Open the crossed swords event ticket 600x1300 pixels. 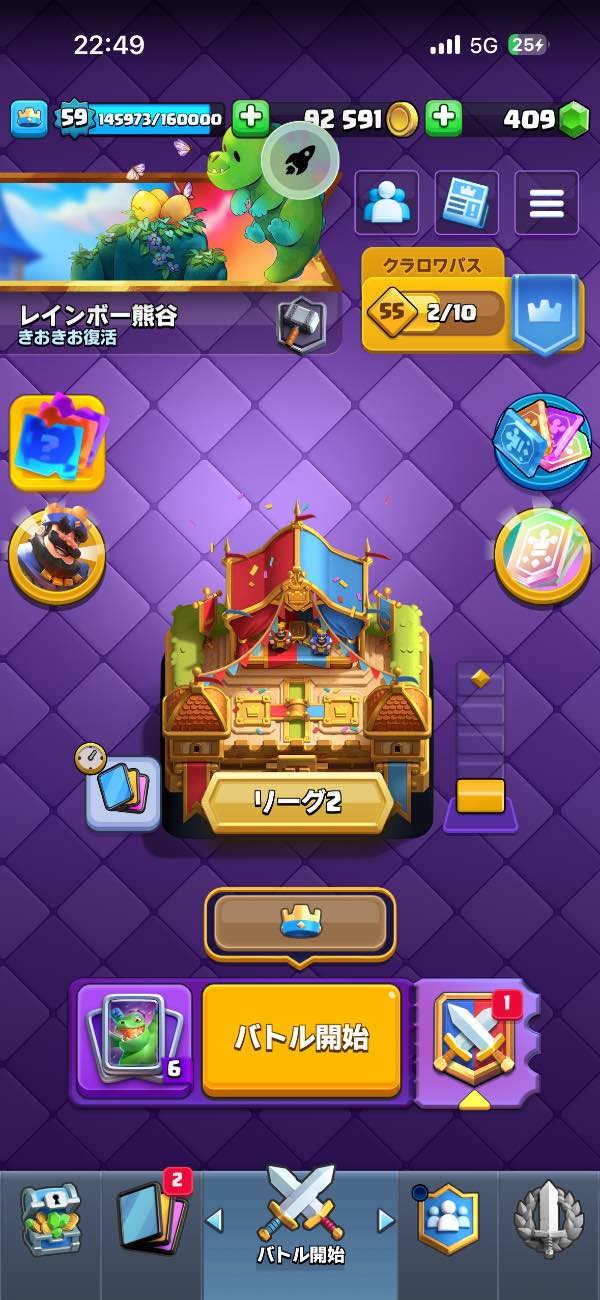coord(474,1041)
